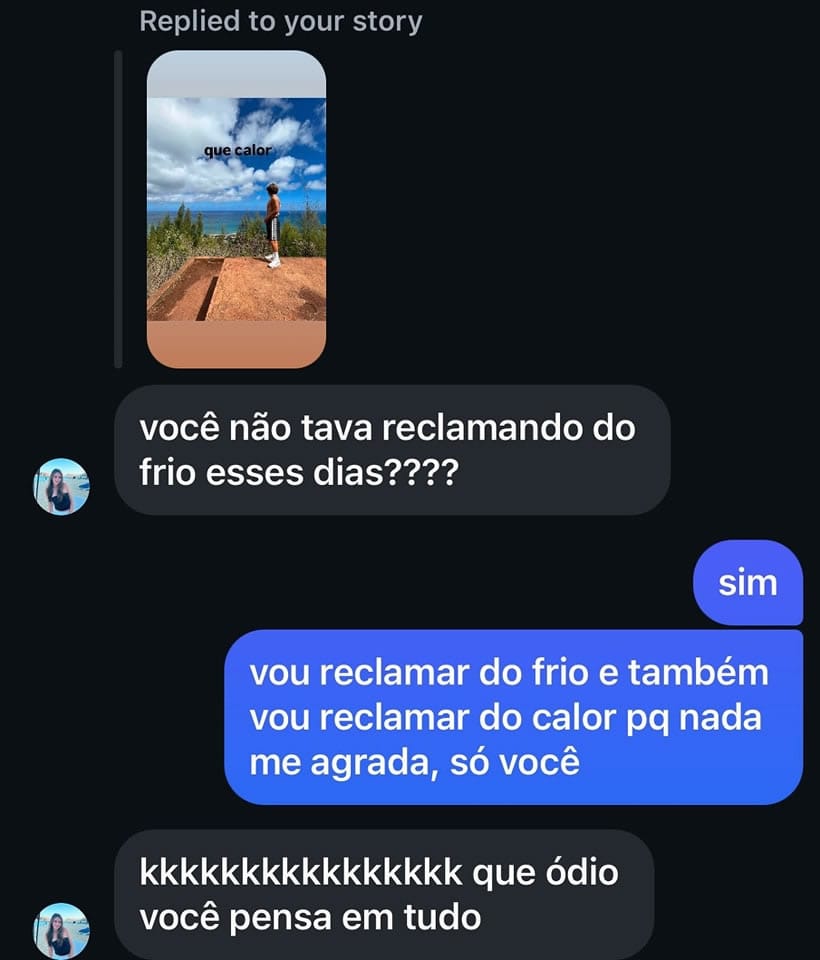Select the "que calor" story sticker text
The image size is (820, 960).
tap(237, 150)
